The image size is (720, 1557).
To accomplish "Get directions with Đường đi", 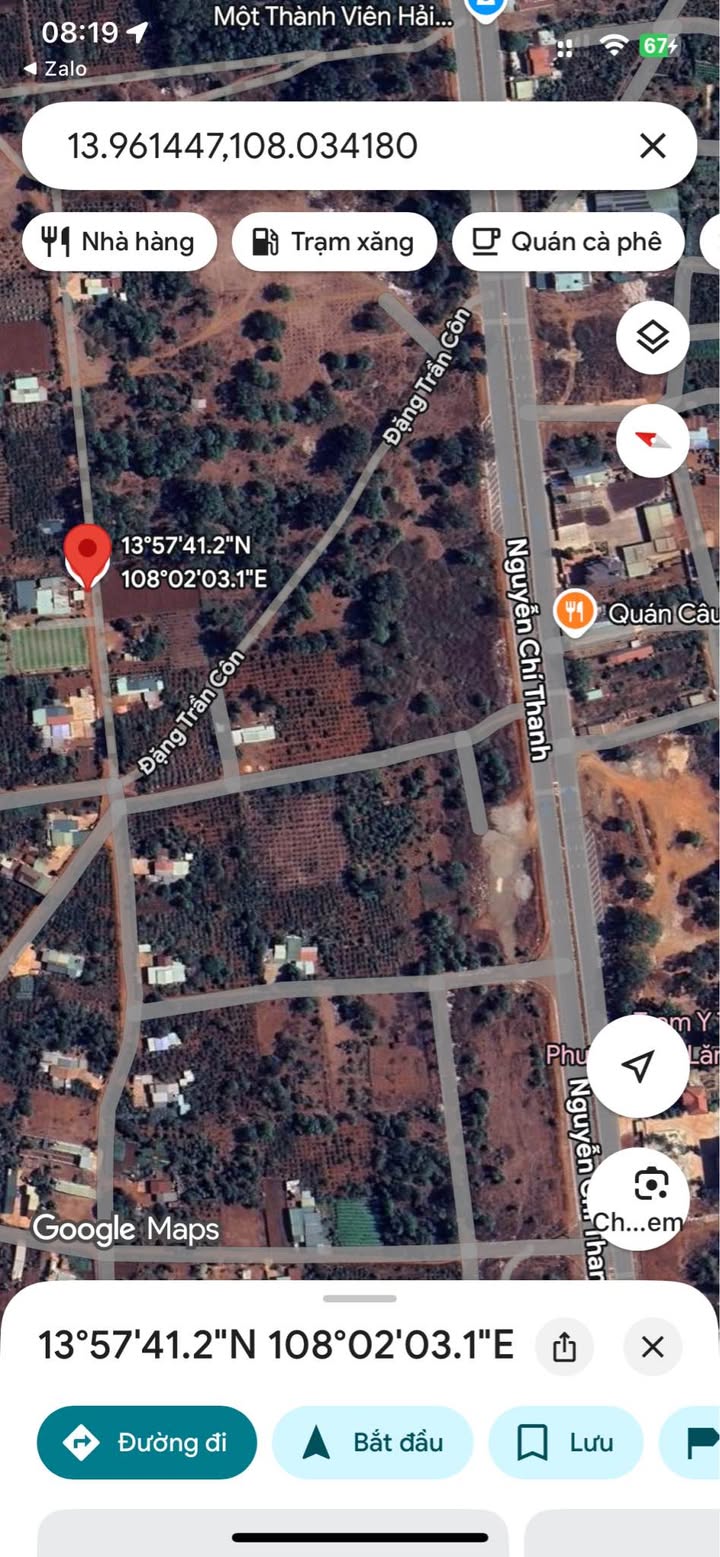I will pyautogui.click(x=146, y=1442).
